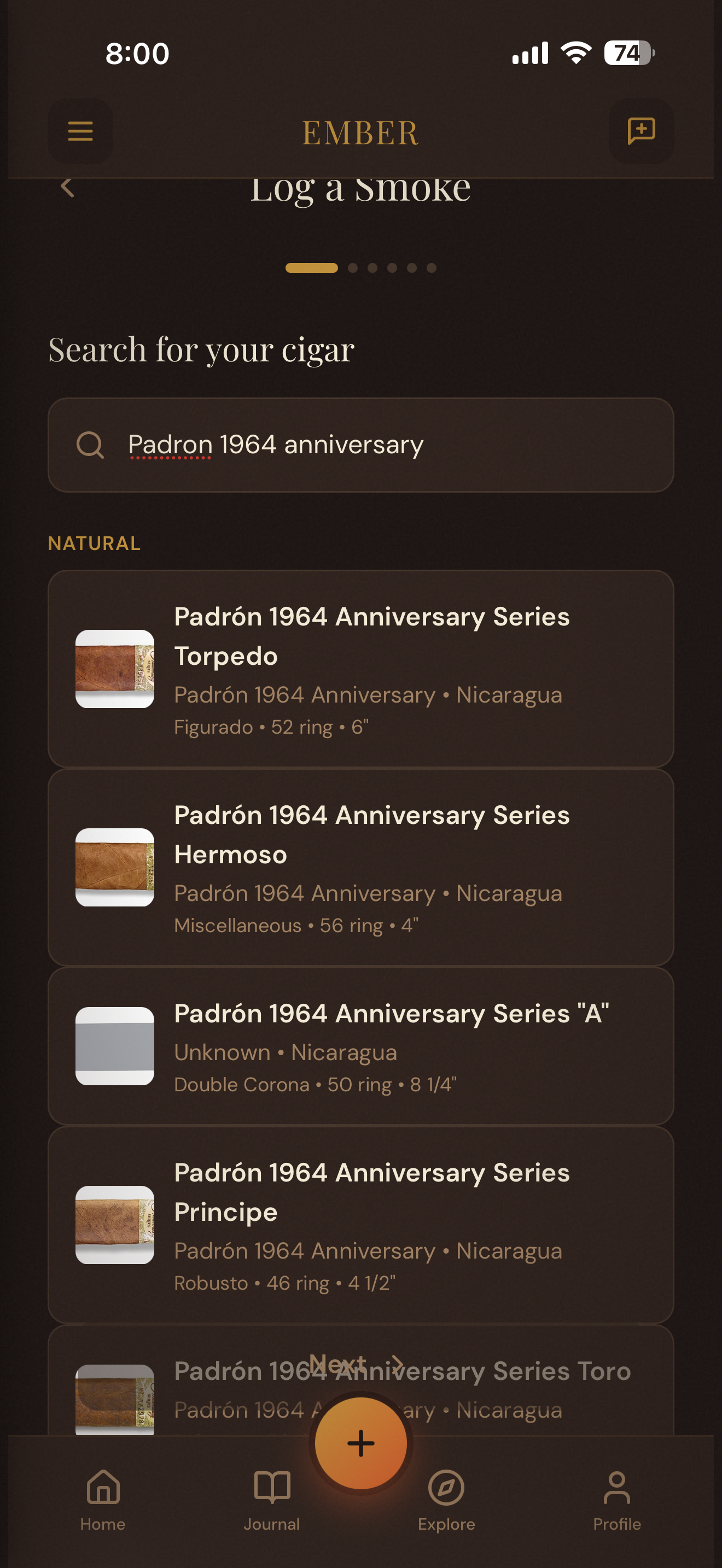Select Padrón 1964 Anniversary Series Torpedo
This screenshot has height=1568, width=722.
tap(360, 668)
